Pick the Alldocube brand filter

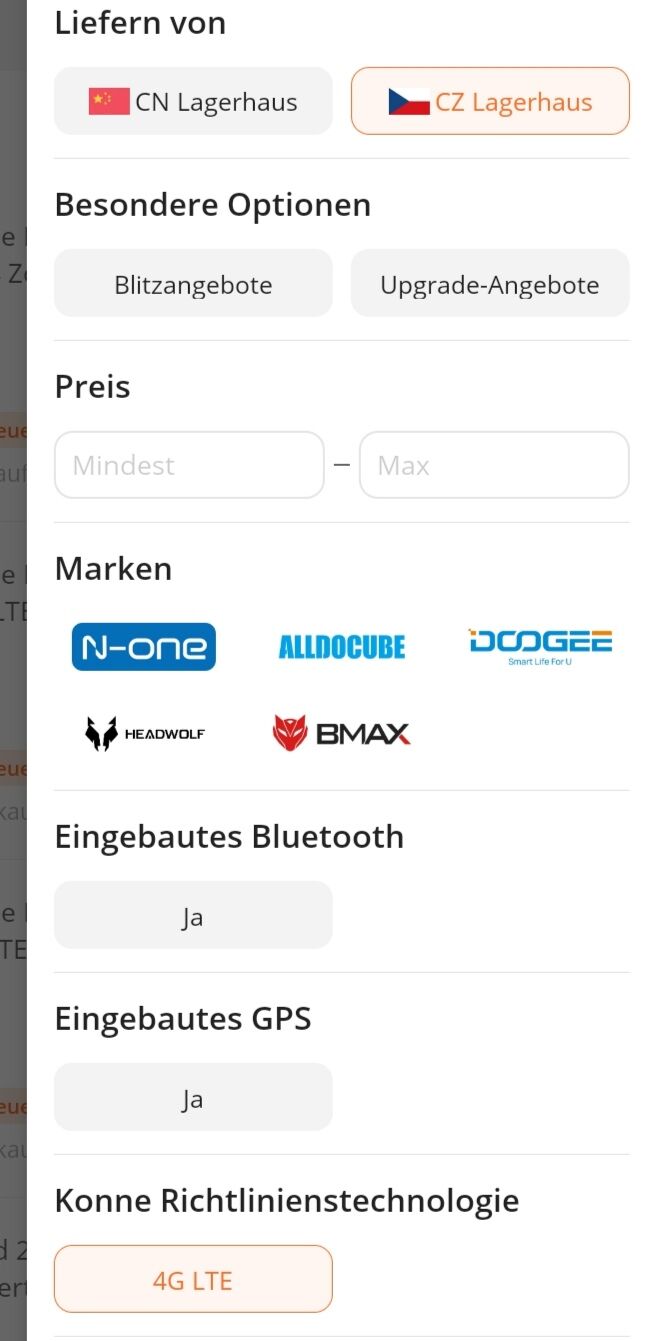point(342,648)
